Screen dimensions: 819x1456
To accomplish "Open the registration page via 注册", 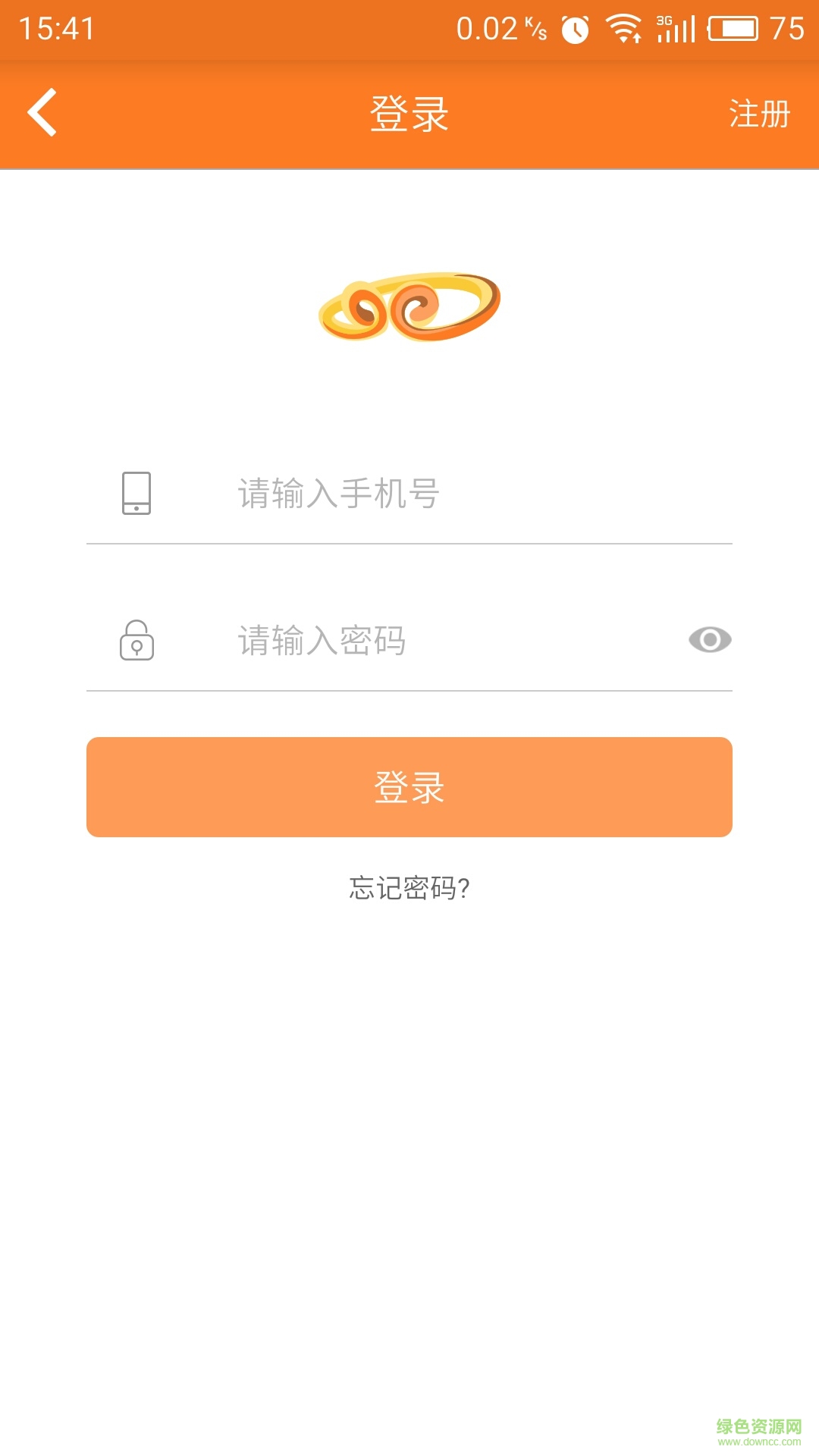I will pos(758,114).
